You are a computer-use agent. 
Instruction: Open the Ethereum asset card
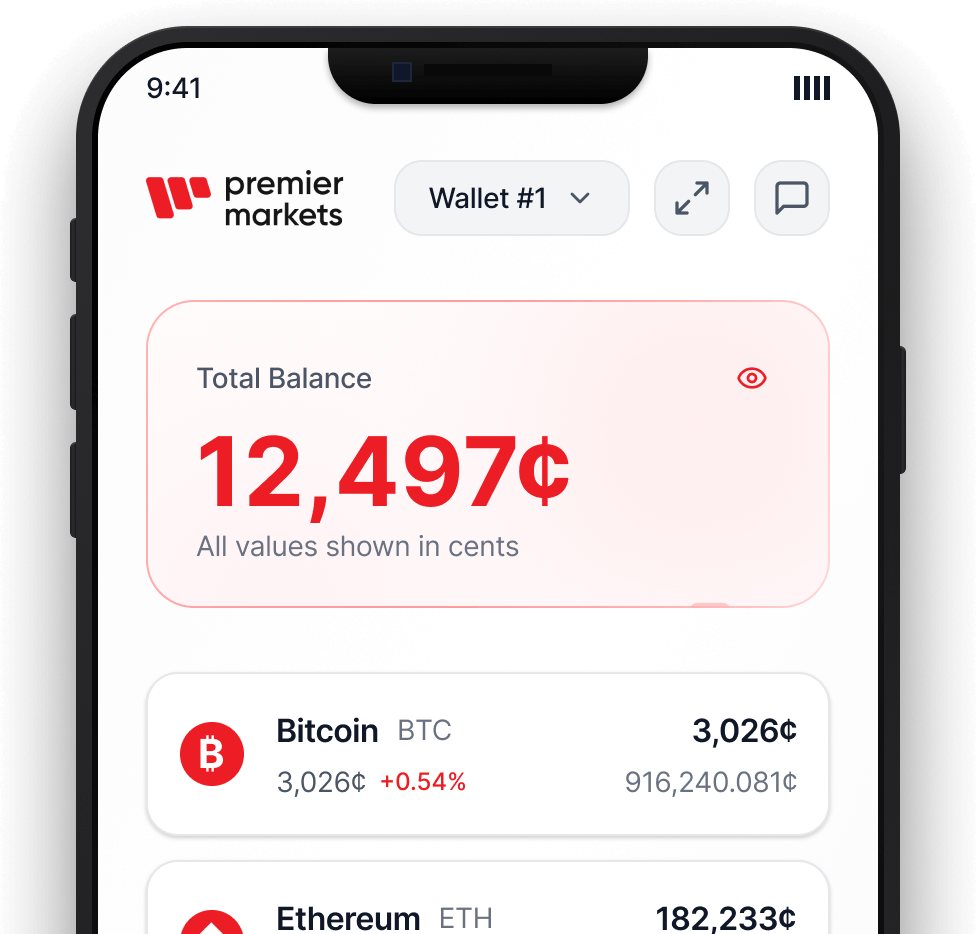coord(488,905)
